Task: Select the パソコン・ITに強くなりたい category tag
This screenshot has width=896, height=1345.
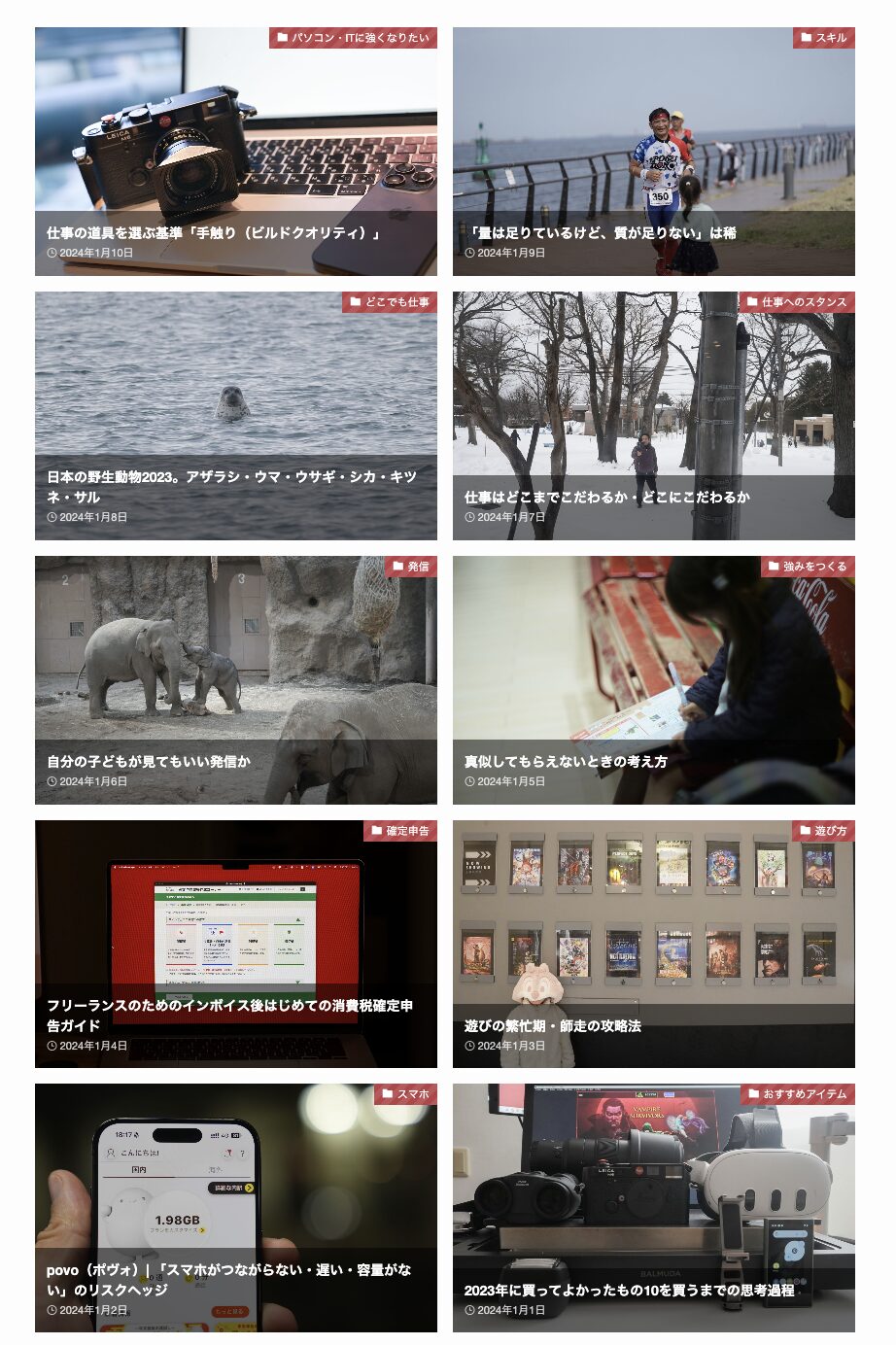Action: (x=353, y=38)
